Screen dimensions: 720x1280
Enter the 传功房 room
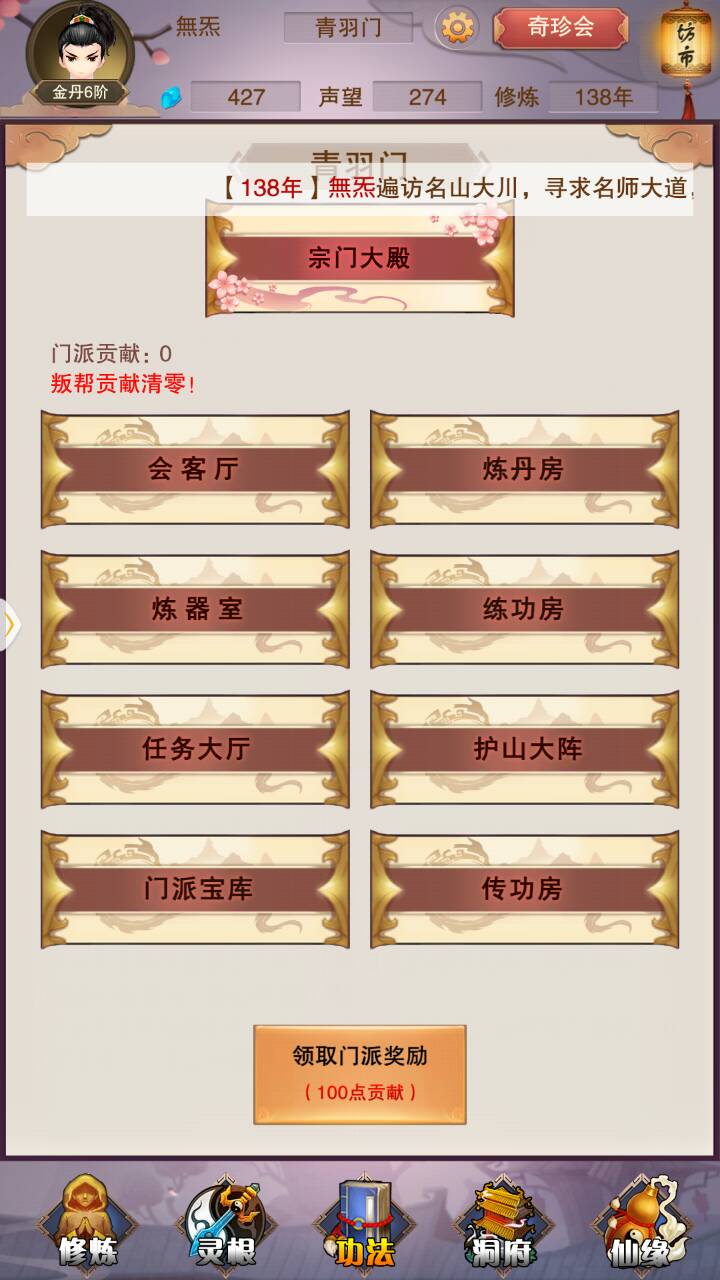(x=524, y=889)
